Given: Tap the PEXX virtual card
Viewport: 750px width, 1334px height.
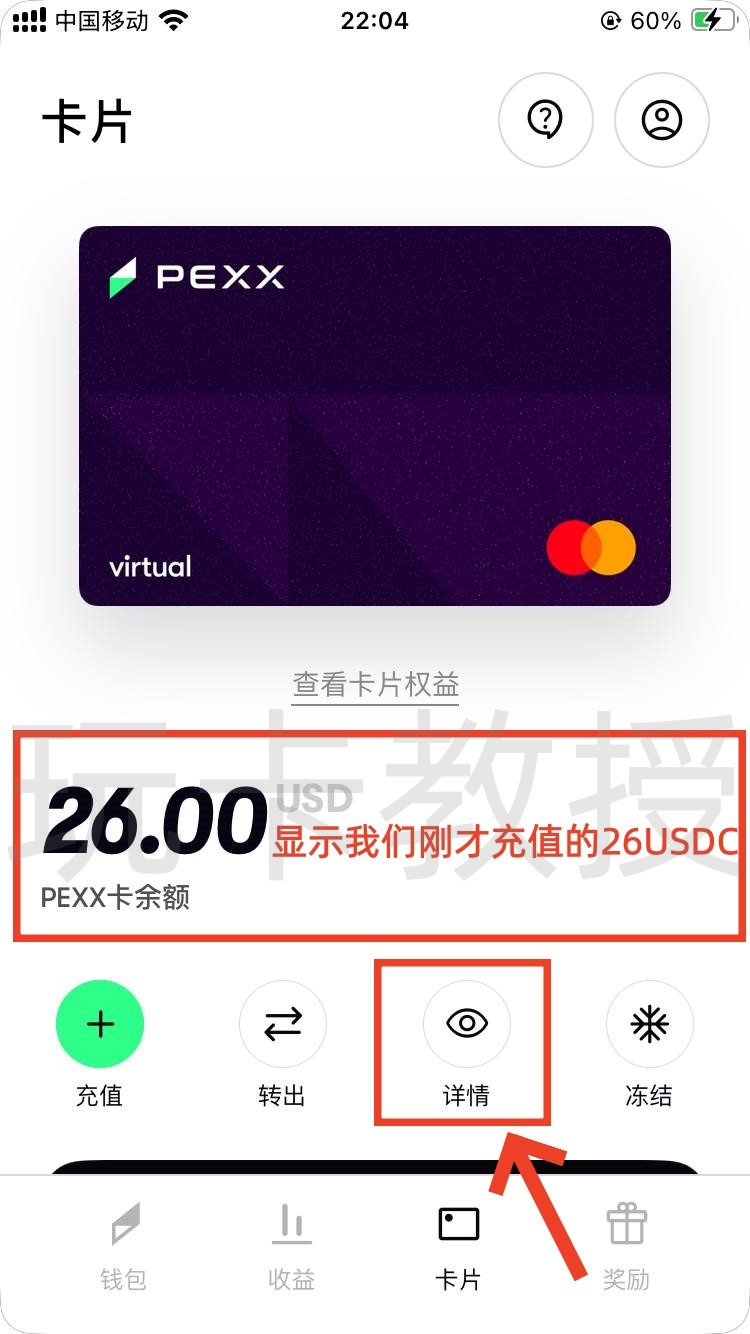Looking at the screenshot, I should tap(375, 415).
